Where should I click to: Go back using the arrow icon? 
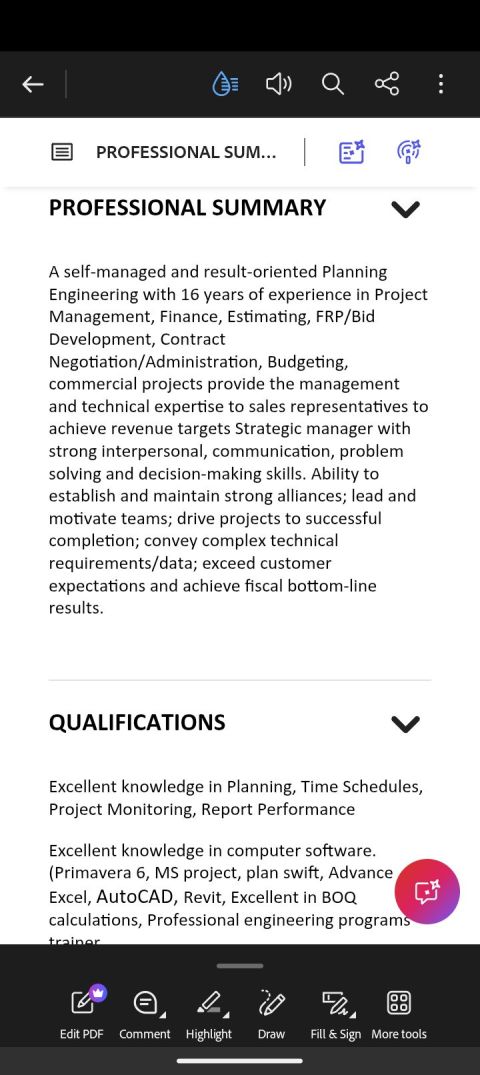click(32, 84)
